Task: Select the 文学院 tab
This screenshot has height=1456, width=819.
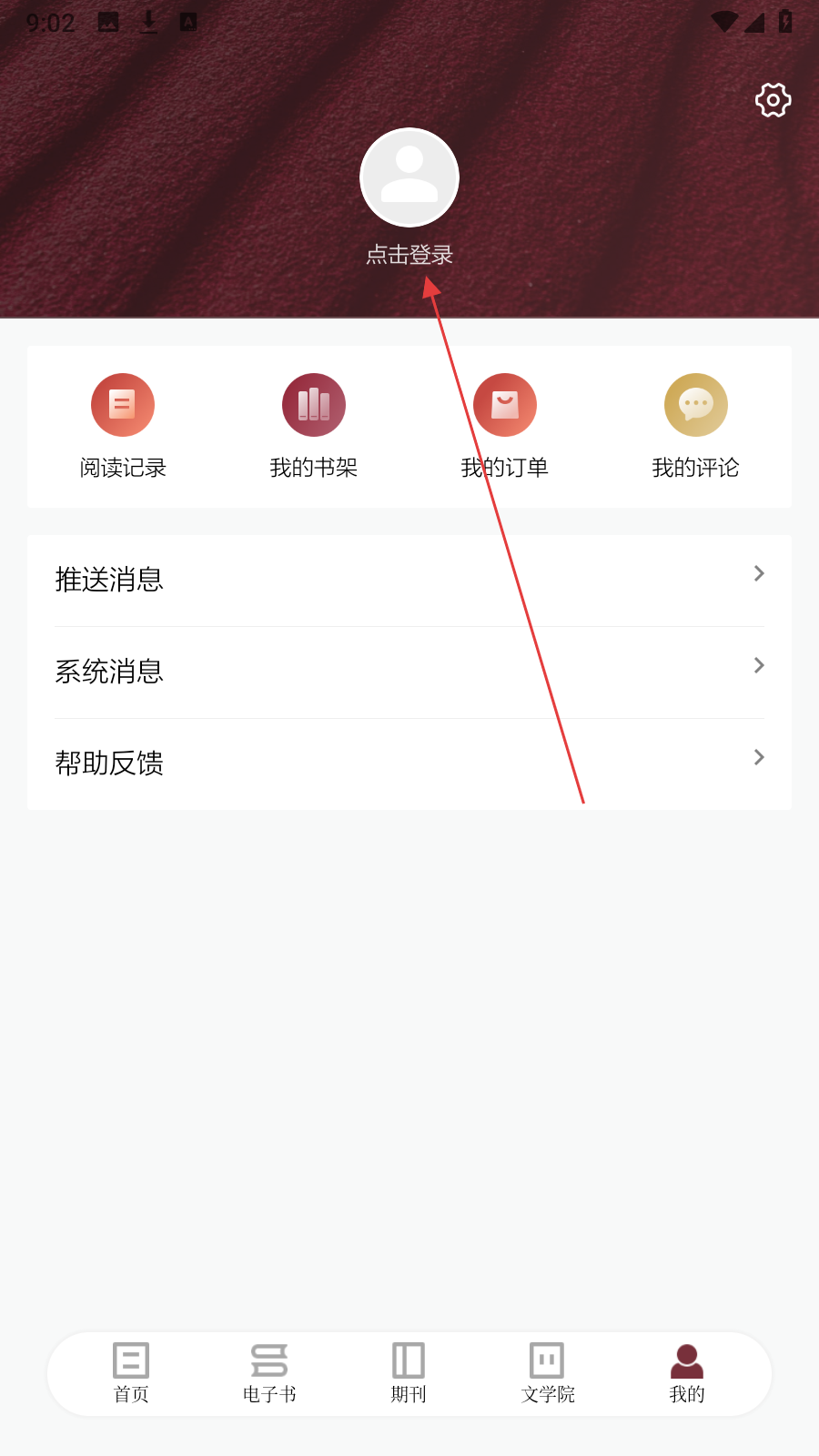Action: (x=547, y=1373)
